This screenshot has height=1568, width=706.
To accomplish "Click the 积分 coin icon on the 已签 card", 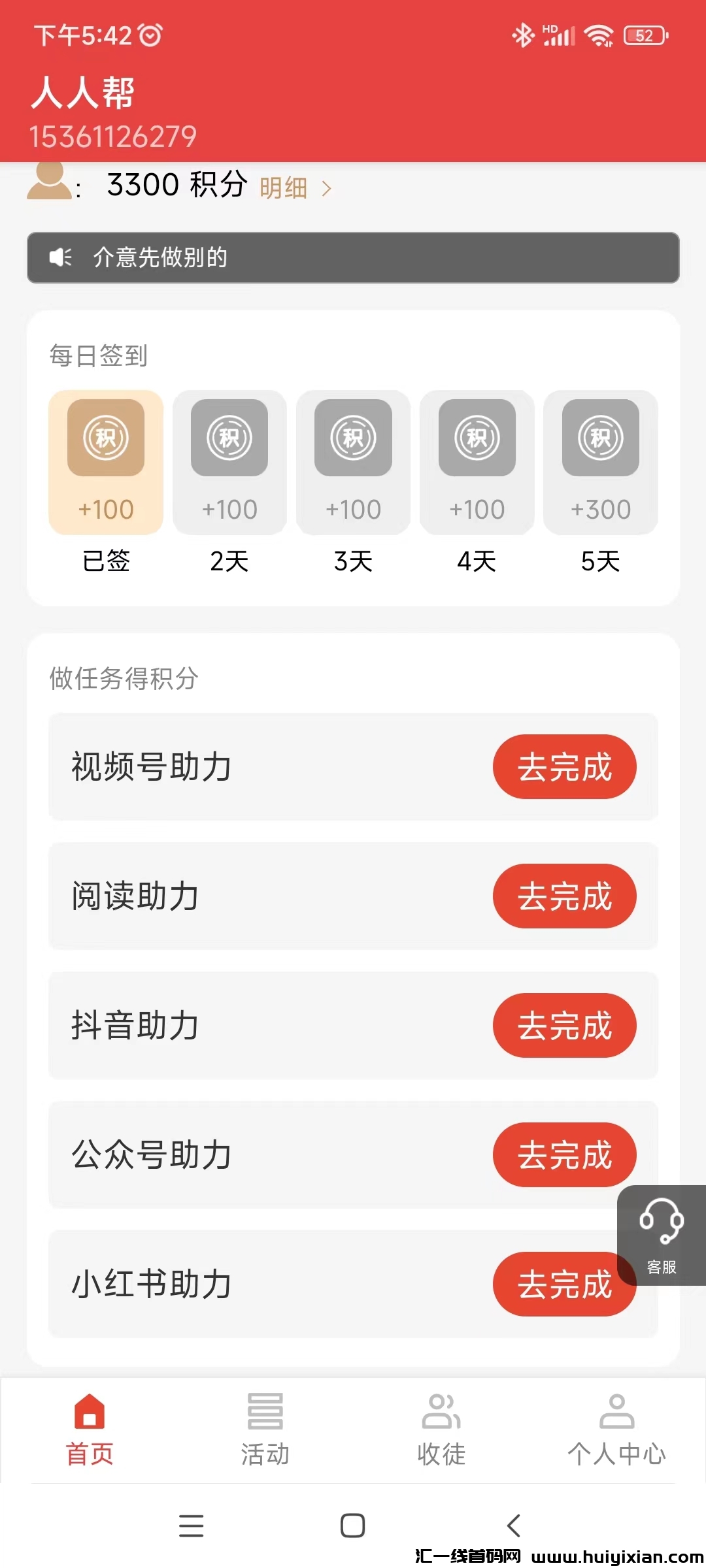I will coord(105,438).
